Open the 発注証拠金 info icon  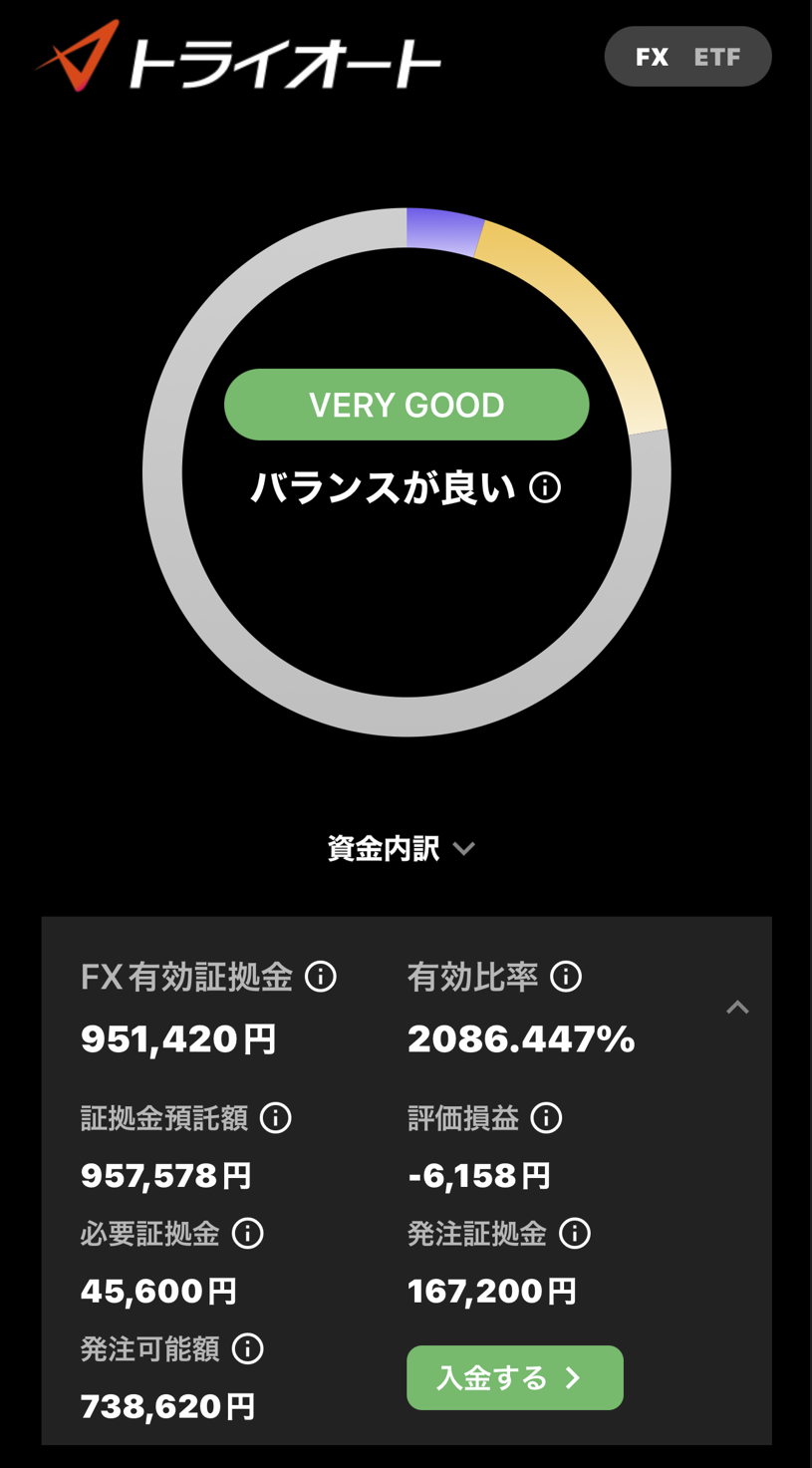tap(575, 1234)
